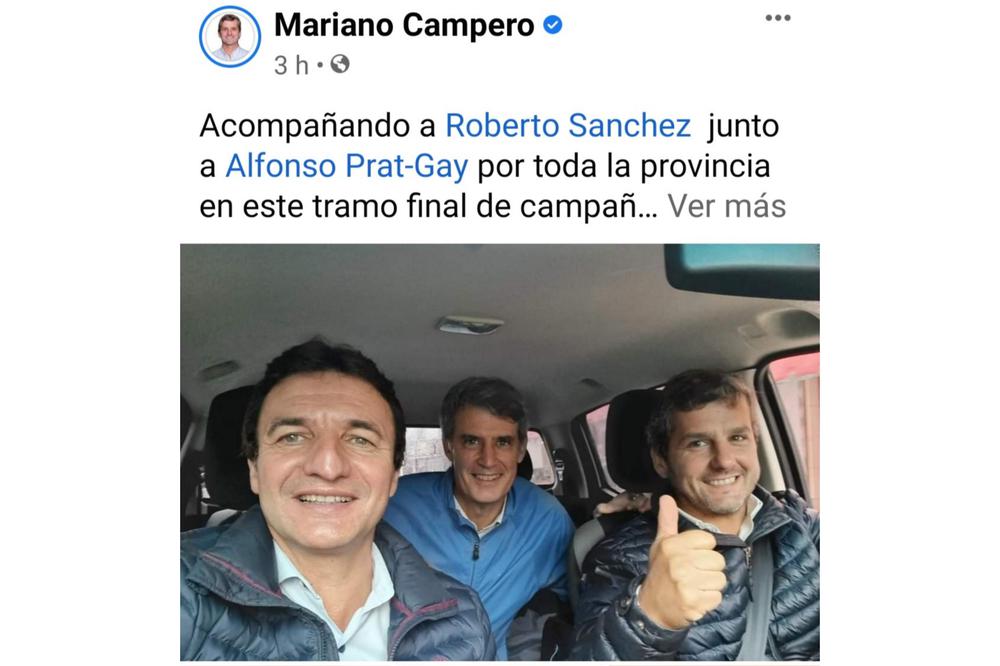The height and width of the screenshot is (666, 1000).
Task: Open Mariano Campero's profile name link
Action: [x=404, y=26]
